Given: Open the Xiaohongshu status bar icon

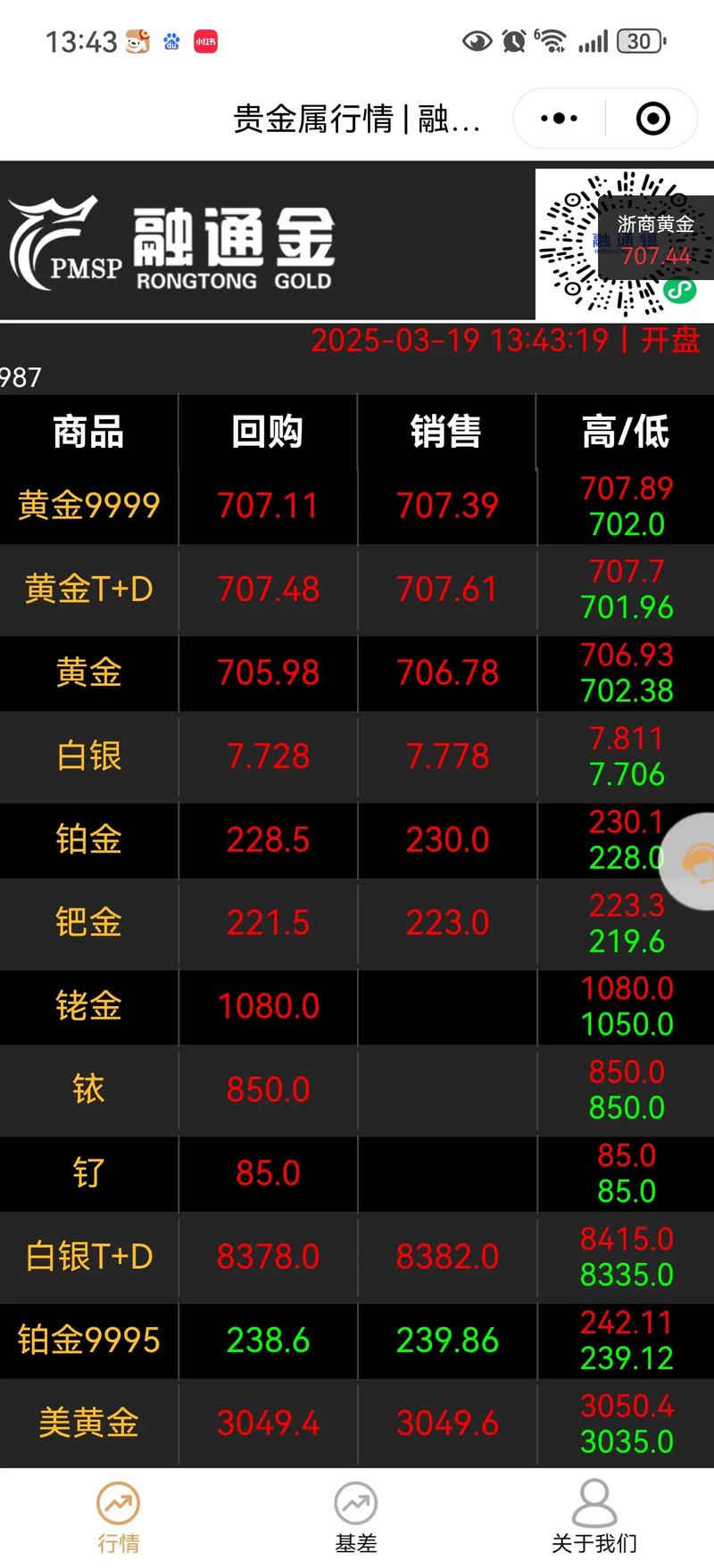Looking at the screenshot, I should click(x=204, y=41).
